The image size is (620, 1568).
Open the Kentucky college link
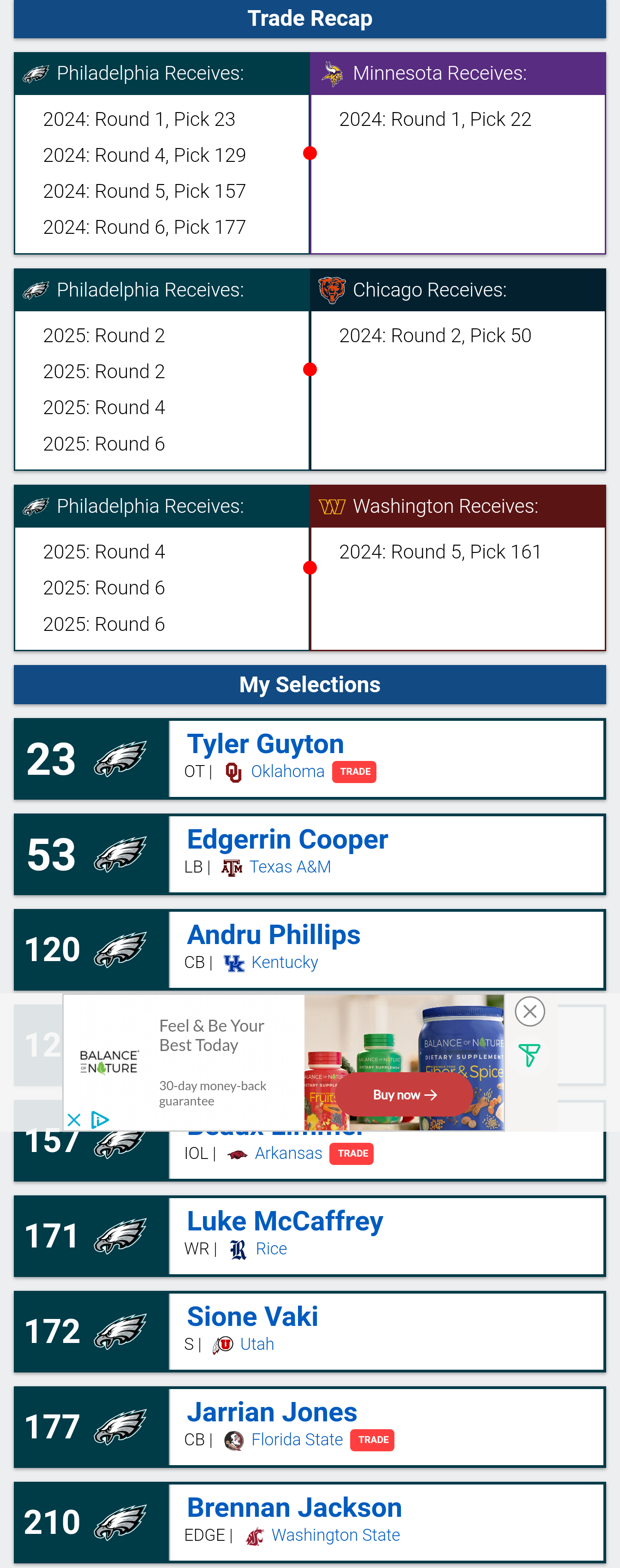point(285,962)
